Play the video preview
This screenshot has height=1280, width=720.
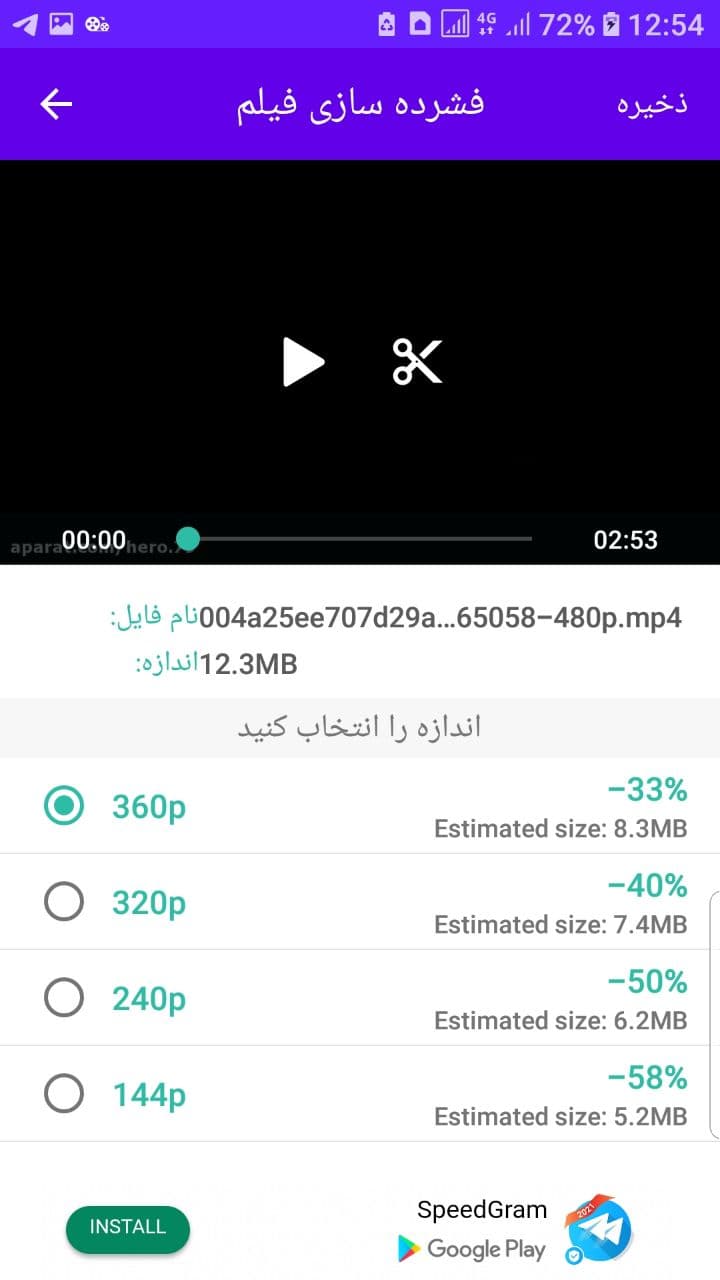point(305,362)
